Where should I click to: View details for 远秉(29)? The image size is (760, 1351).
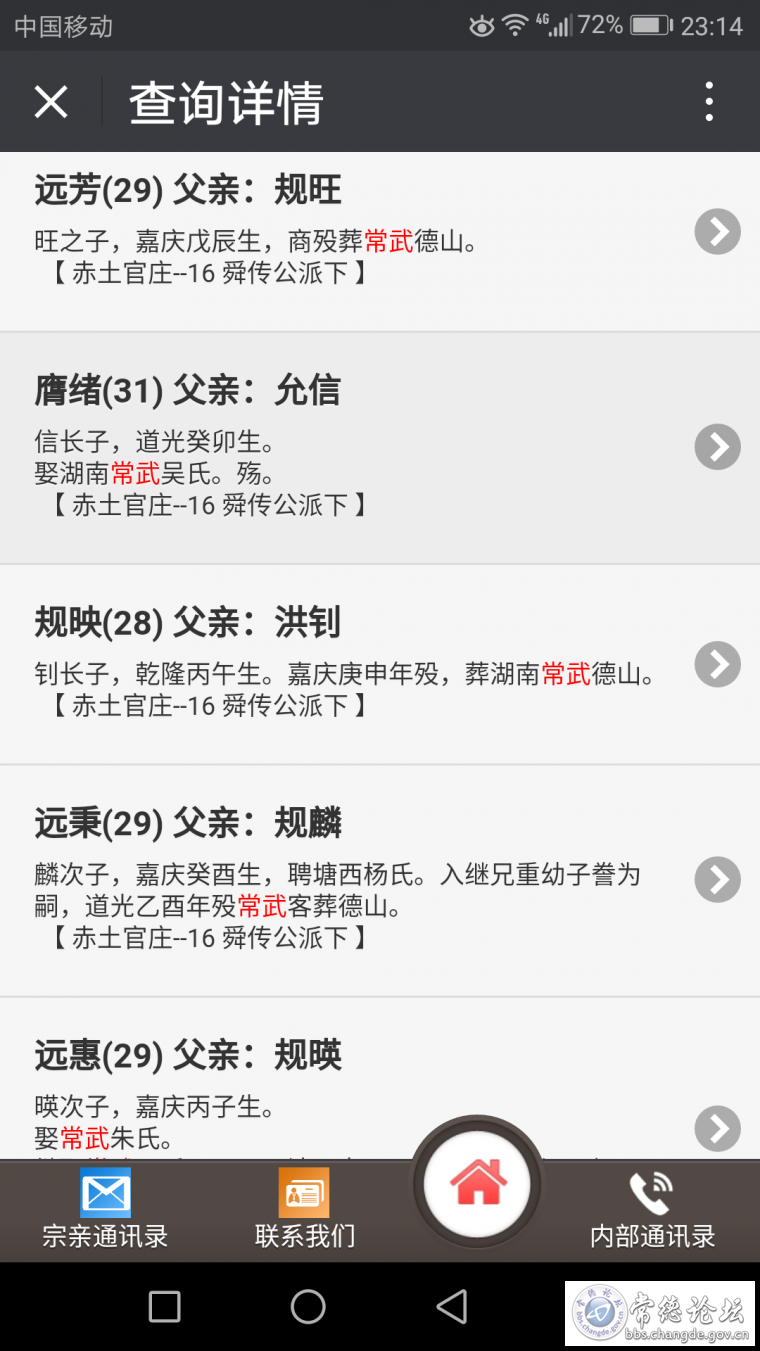coord(380,881)
